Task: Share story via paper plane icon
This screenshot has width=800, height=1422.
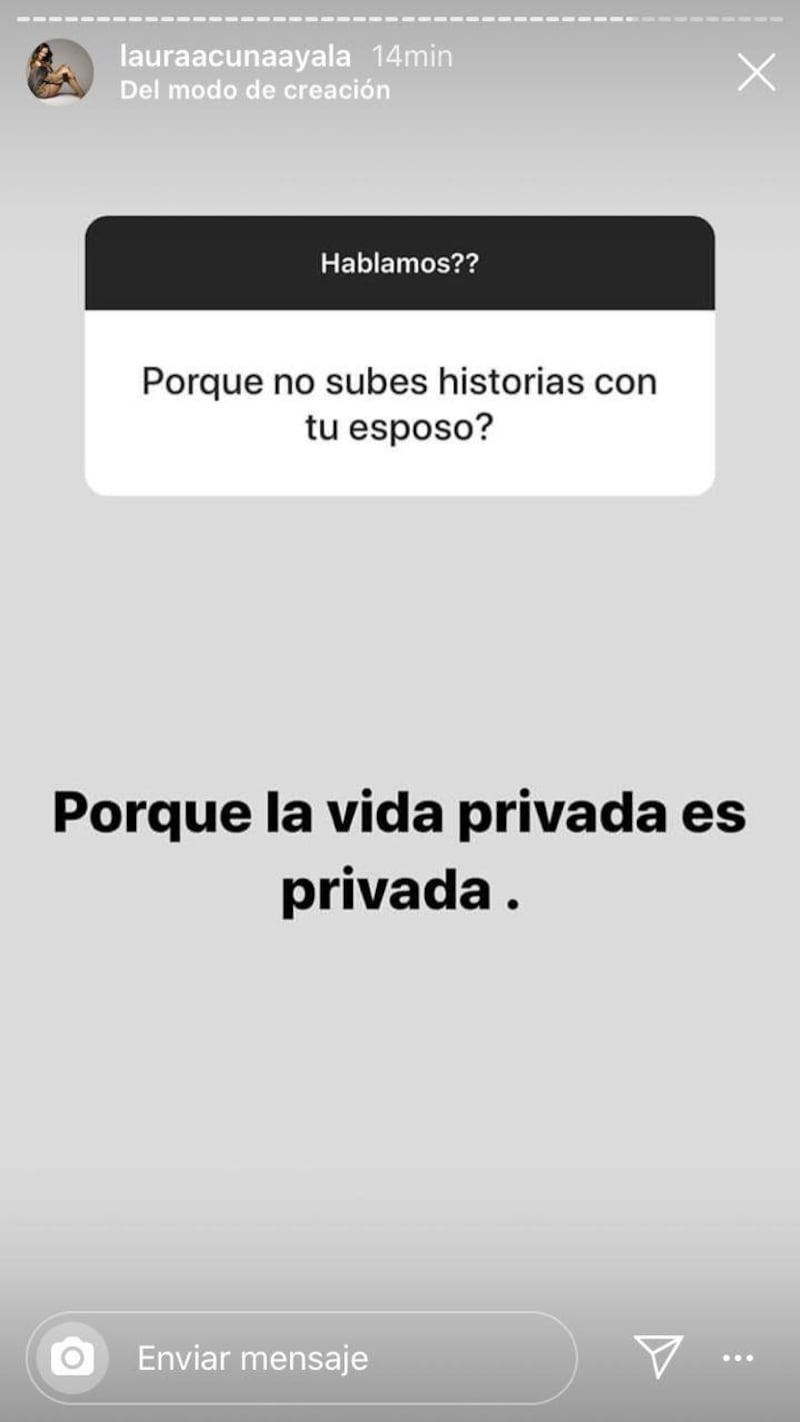Action: click(x=658, y=1356)
